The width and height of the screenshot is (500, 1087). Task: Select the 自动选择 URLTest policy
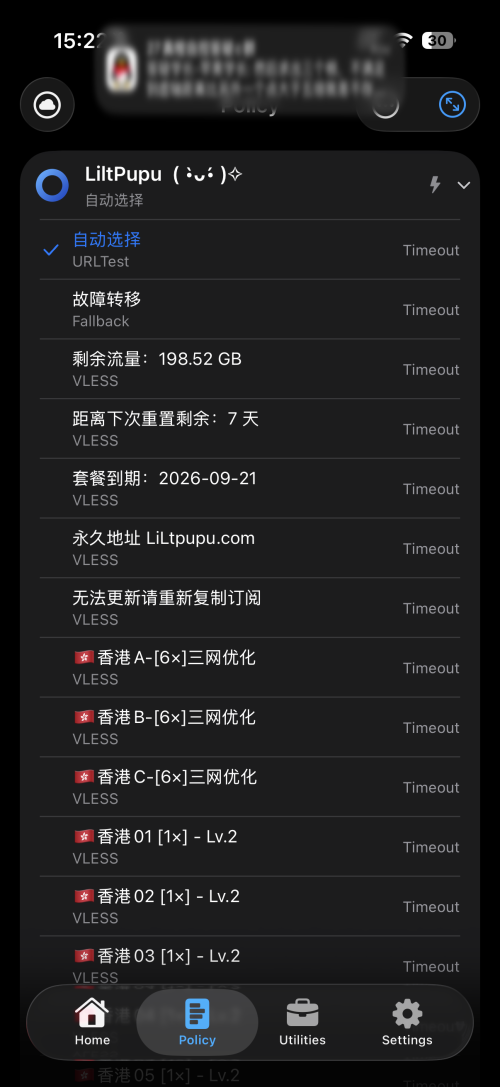click(x=250, y=250)
